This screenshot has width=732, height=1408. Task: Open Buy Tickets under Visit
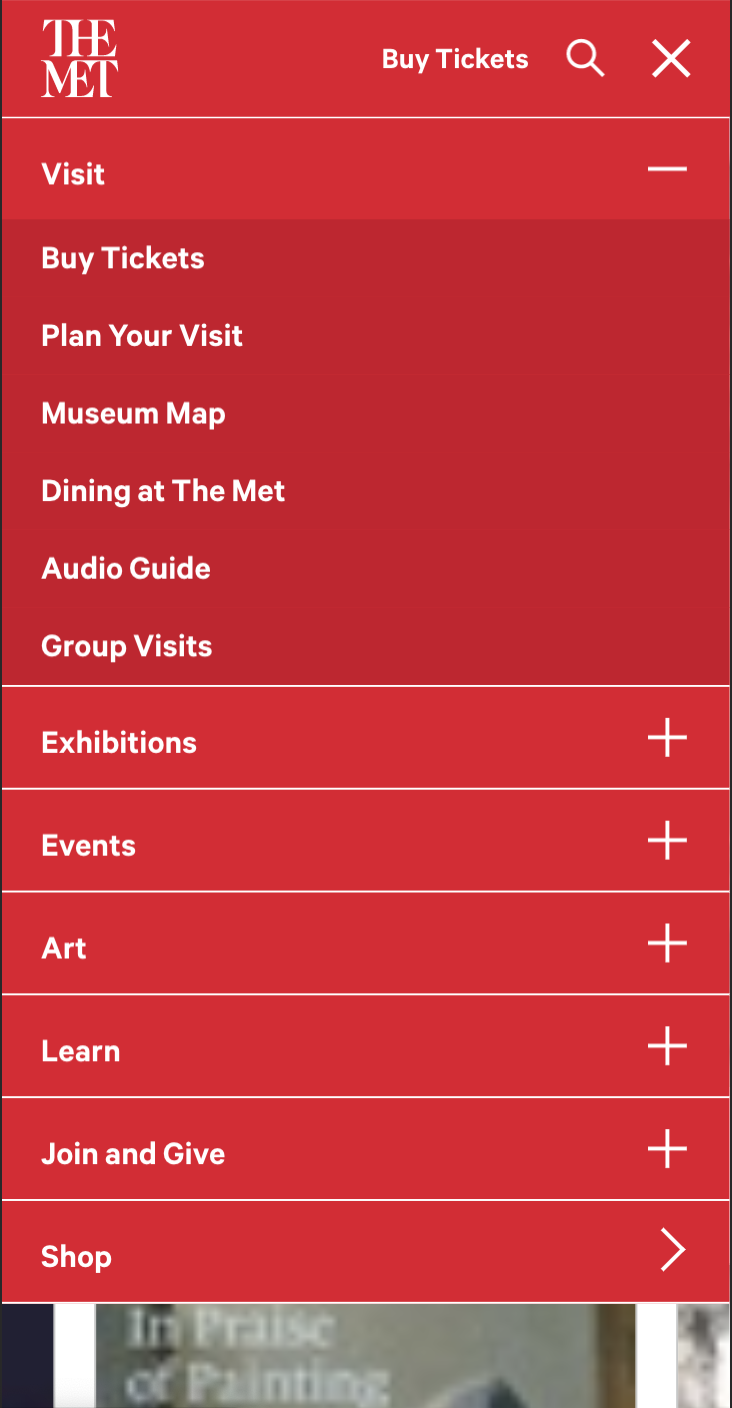tap(123, 258)
